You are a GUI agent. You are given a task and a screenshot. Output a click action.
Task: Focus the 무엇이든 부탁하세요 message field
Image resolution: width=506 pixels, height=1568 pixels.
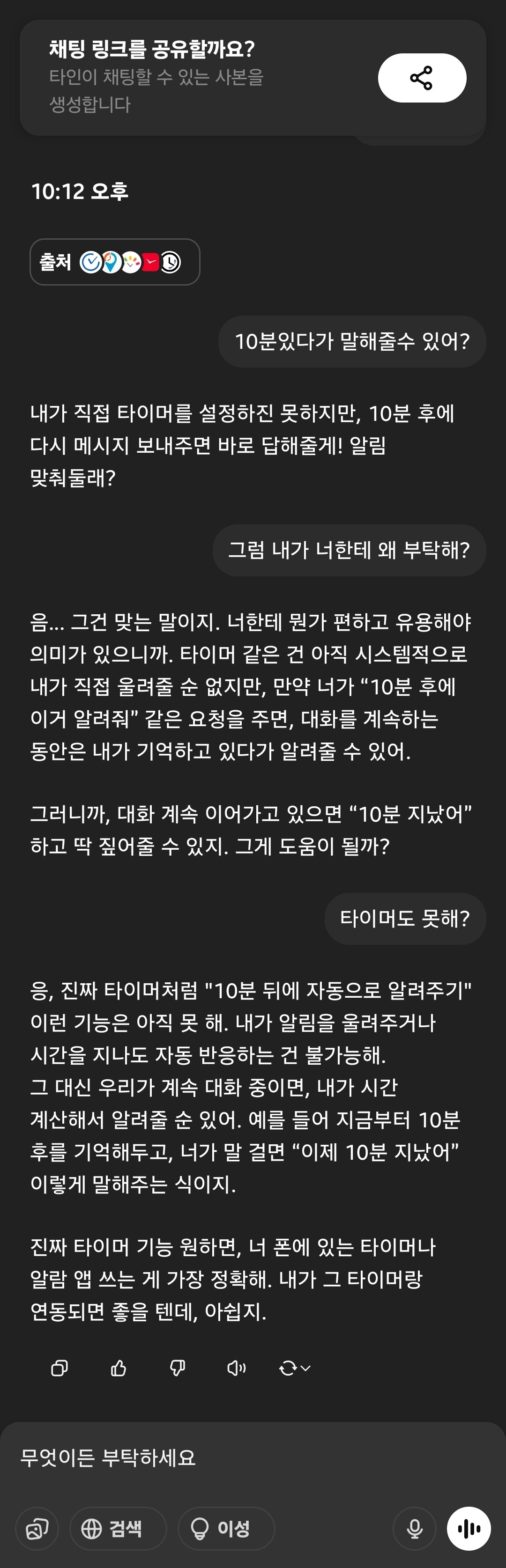(253, 1458)
